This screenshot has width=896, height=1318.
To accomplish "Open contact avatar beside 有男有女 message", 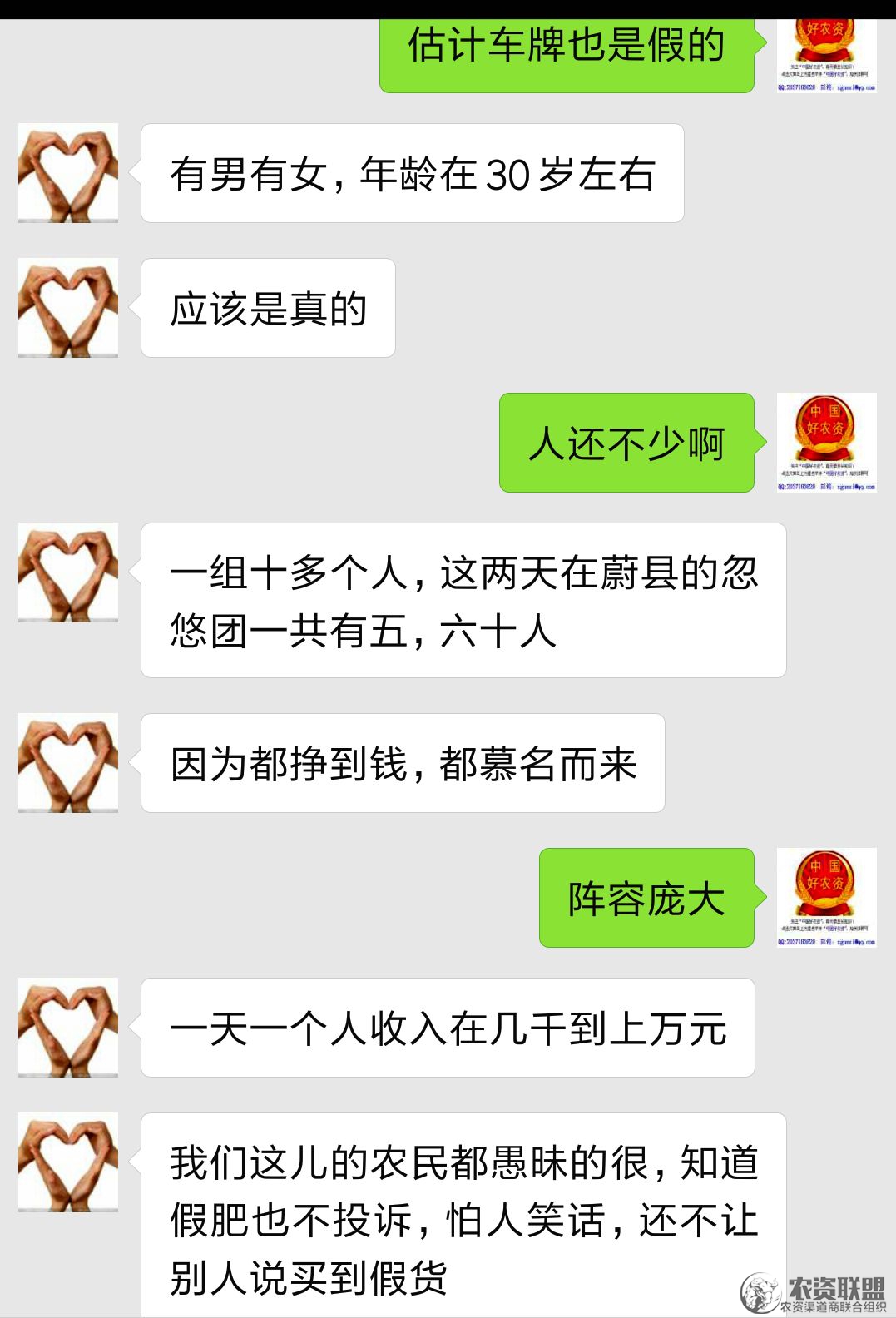I will point(68,173).
